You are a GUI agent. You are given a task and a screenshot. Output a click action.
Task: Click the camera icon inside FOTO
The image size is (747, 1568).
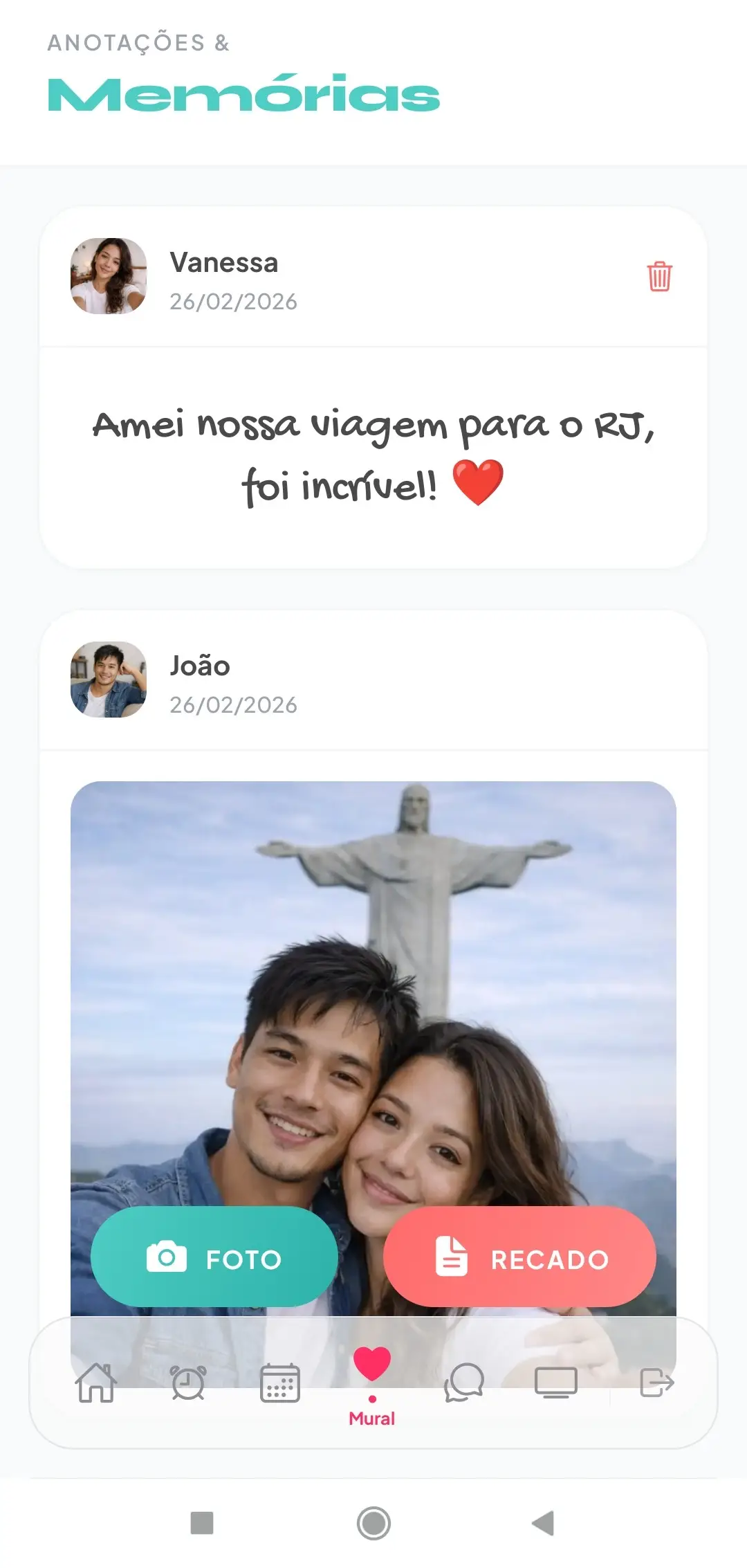pos(166,1257)
